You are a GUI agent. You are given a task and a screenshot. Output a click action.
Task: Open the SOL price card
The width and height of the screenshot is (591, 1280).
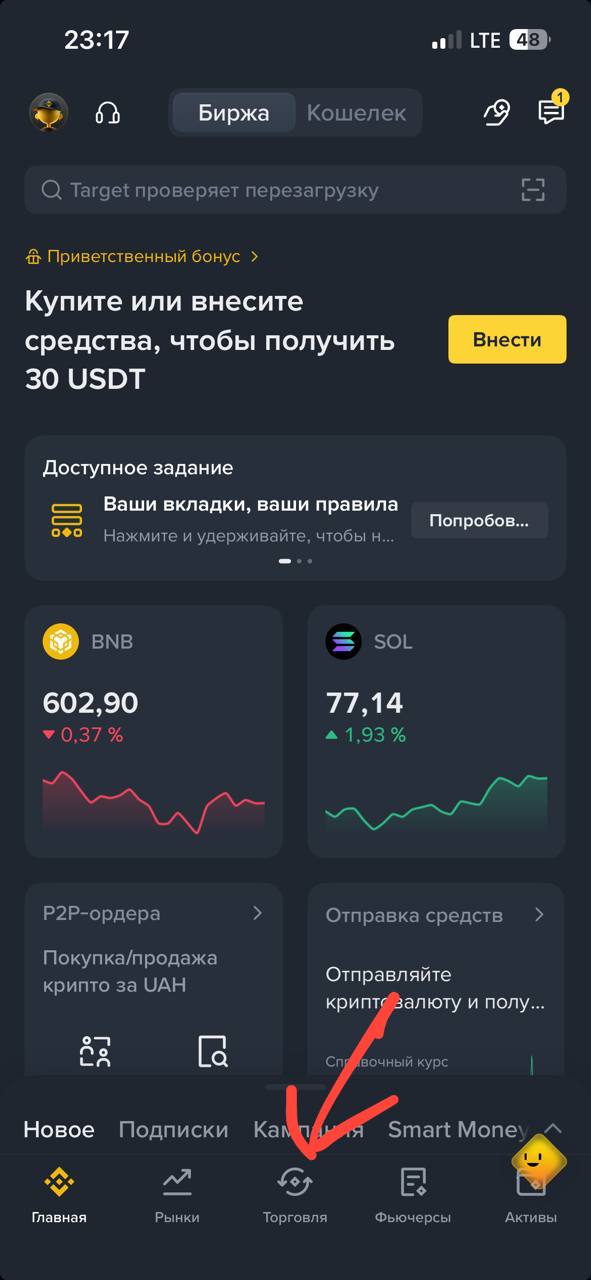436,731
